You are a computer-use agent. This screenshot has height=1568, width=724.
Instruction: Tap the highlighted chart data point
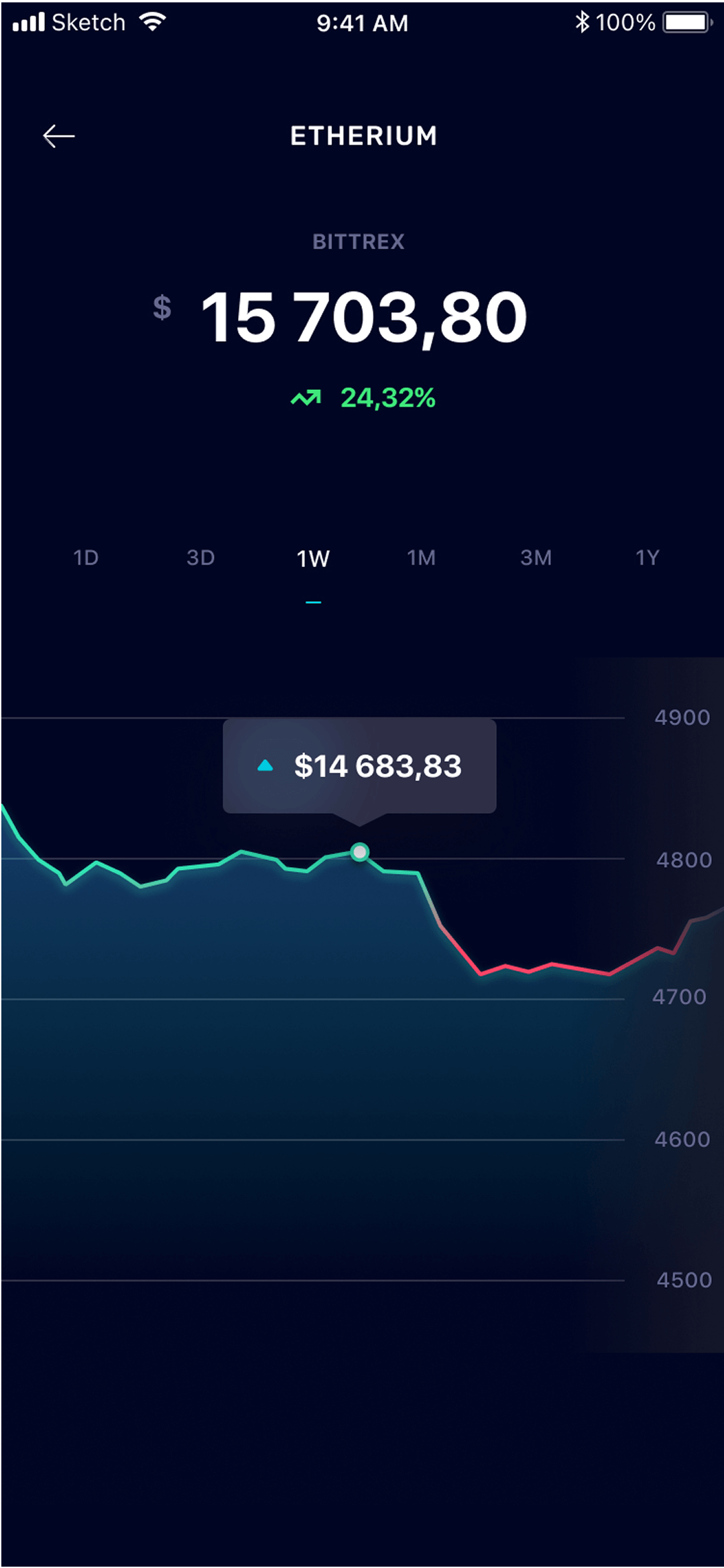[360, 852]
